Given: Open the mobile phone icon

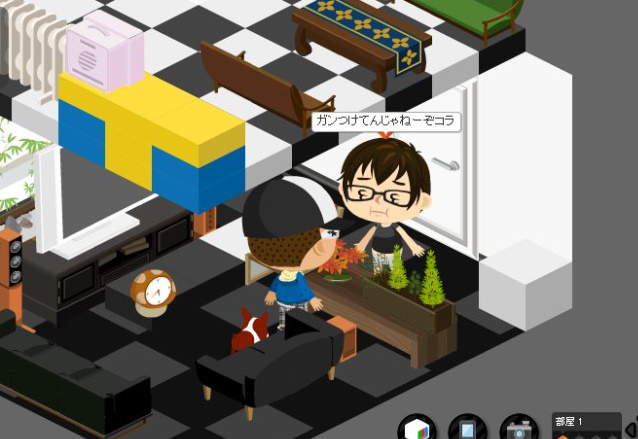Looking at the screenshot, I should coord(468,428).
